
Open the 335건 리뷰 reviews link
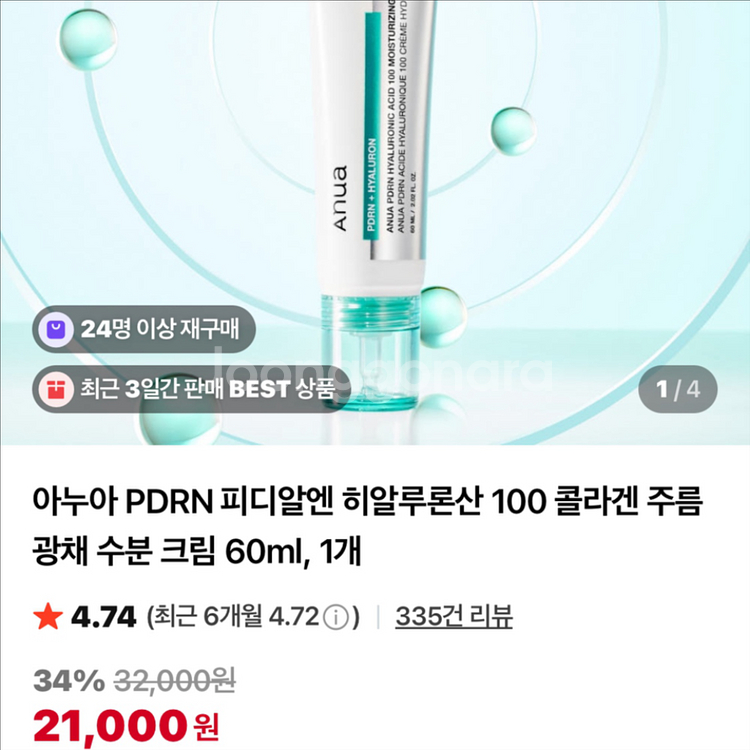(453, 616)
